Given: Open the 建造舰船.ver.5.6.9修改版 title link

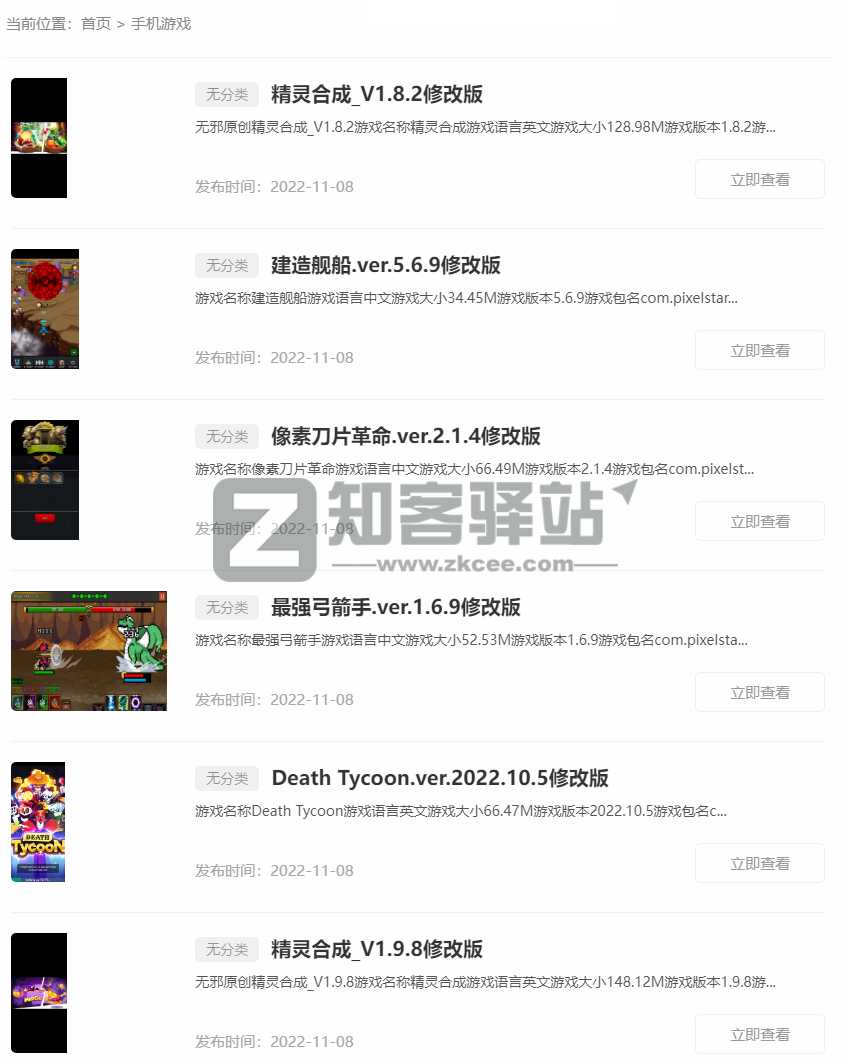Looking at the screenshot, I should coord(386,265).
